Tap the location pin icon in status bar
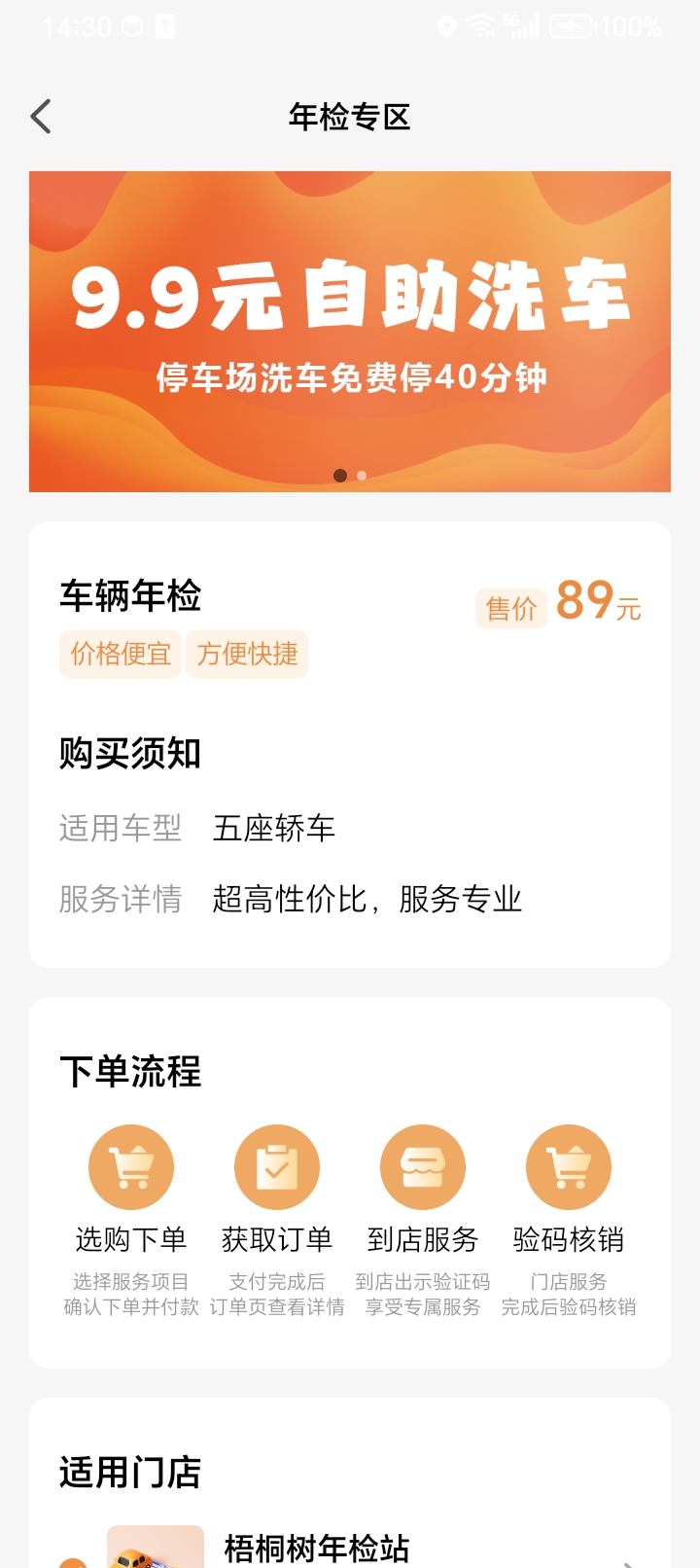 pyautogui.click(x=447, y=26)
